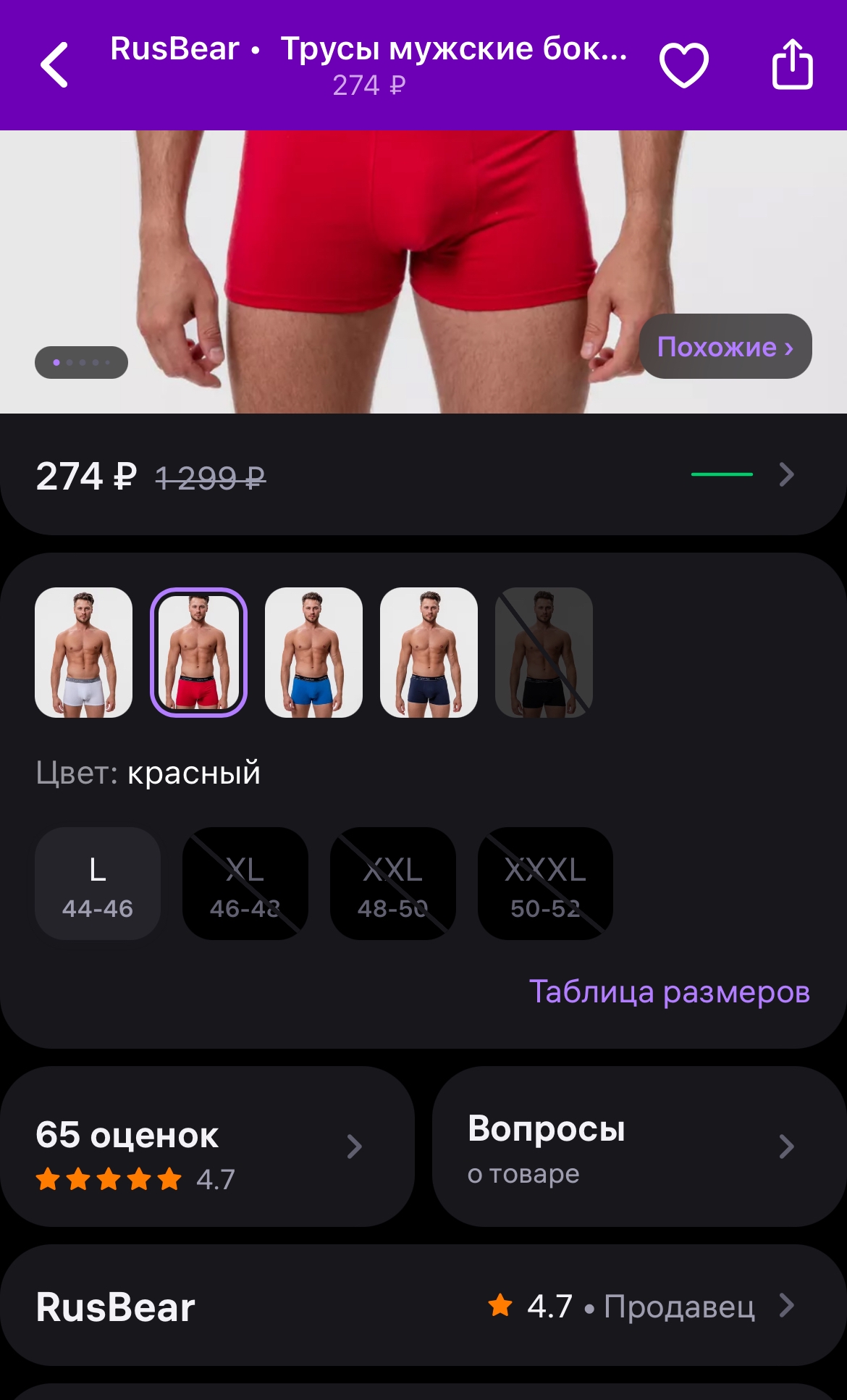Open the Похожие similar items button
The height and width of the screenshot is (1400, 847).
click(725, 346)
